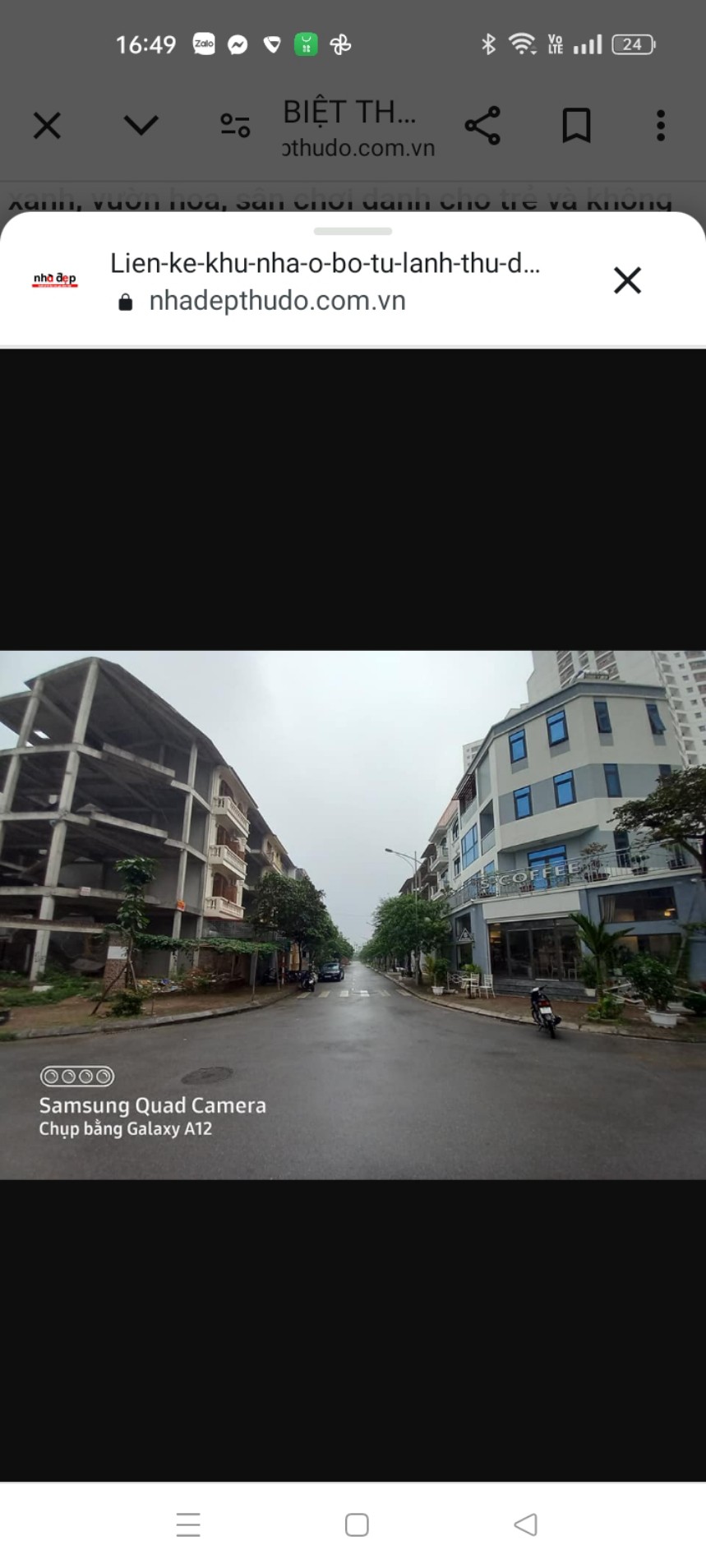Image resolution: width=706 pixels, height=1568 pixels.
Task: Open the three-dot overflow menu
Action: [660, 126]
